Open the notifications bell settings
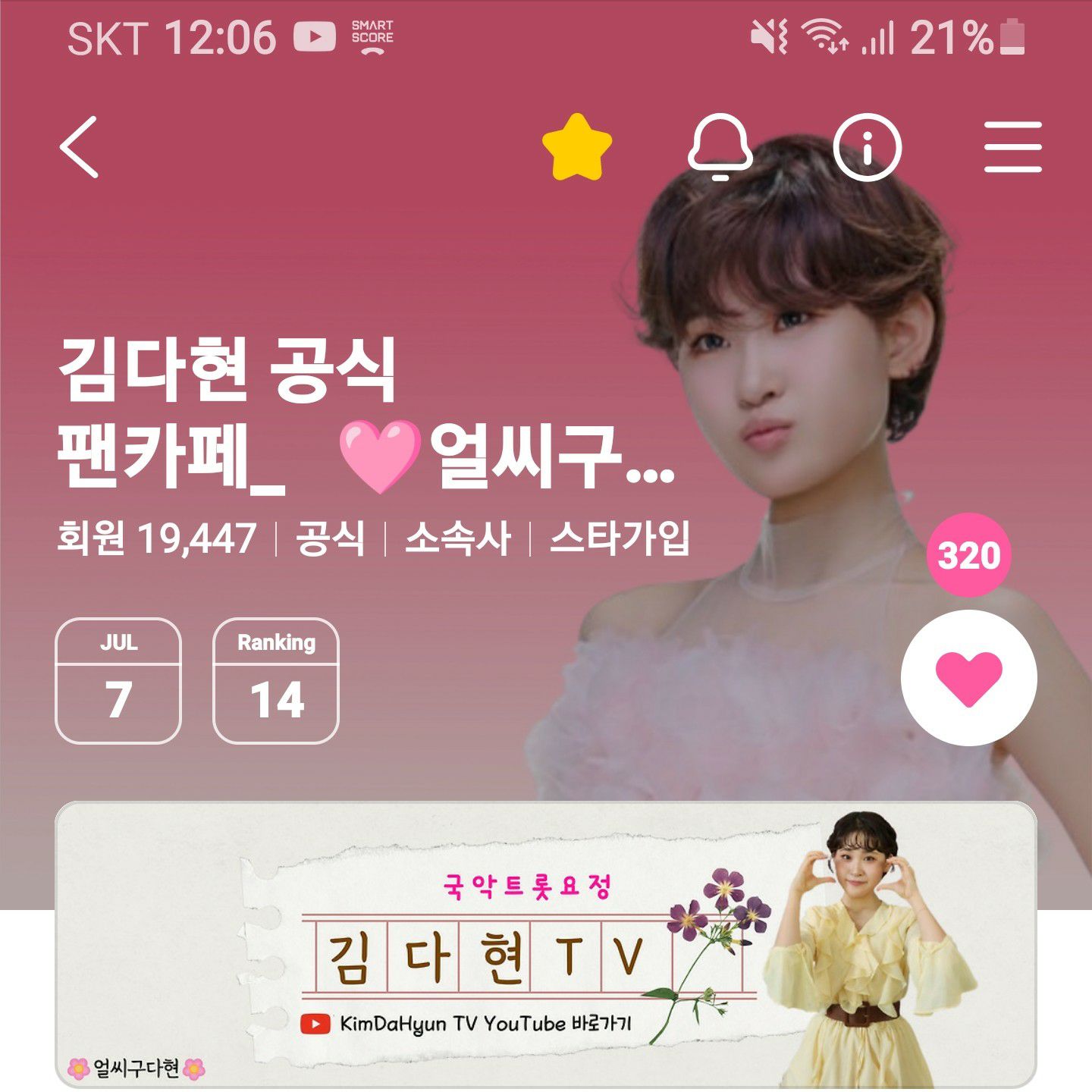Screen dimensions: 1092x1092 (720, 147)
